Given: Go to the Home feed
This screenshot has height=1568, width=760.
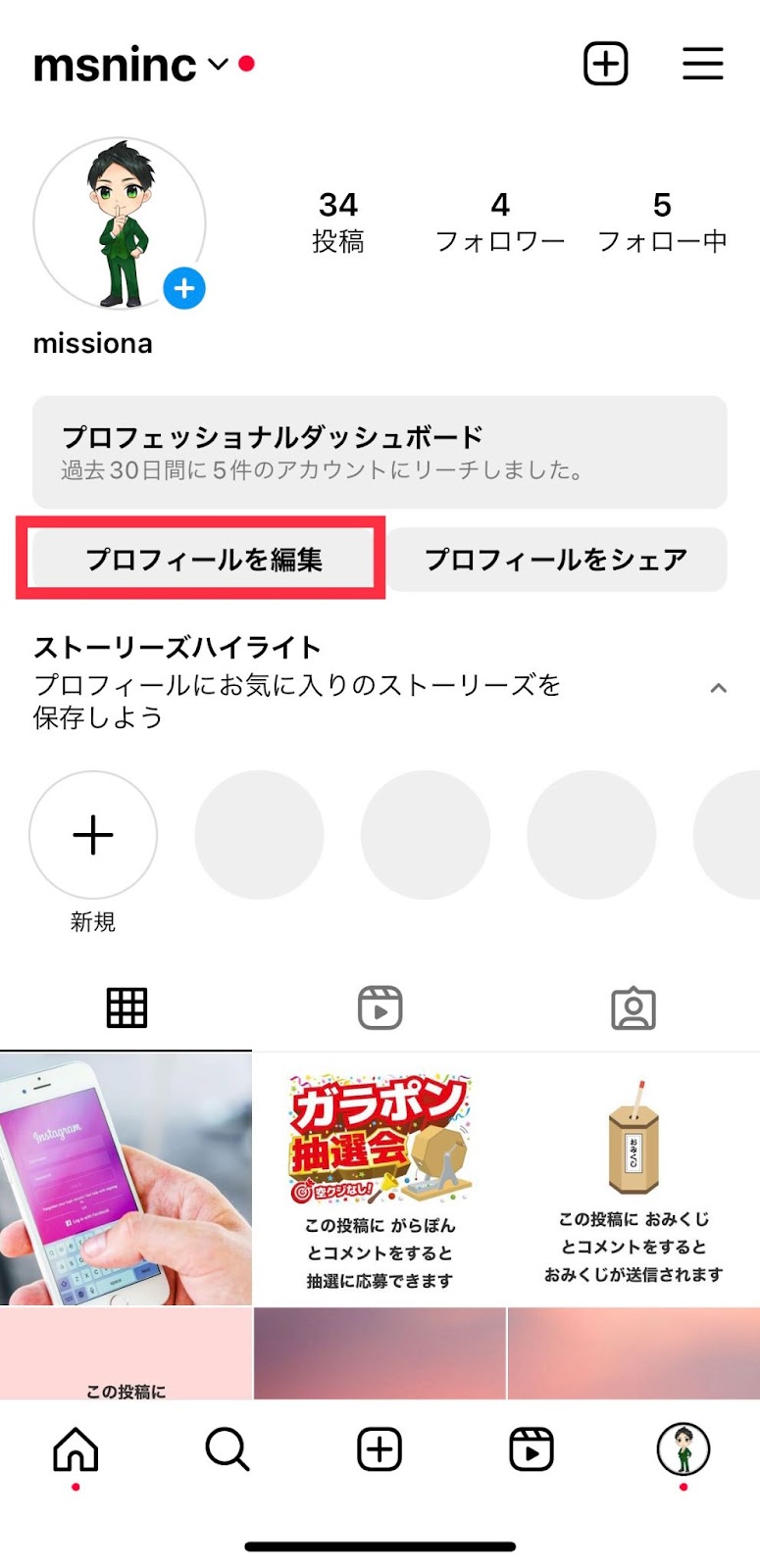Looking at the screenshot, I should 76,1448.
